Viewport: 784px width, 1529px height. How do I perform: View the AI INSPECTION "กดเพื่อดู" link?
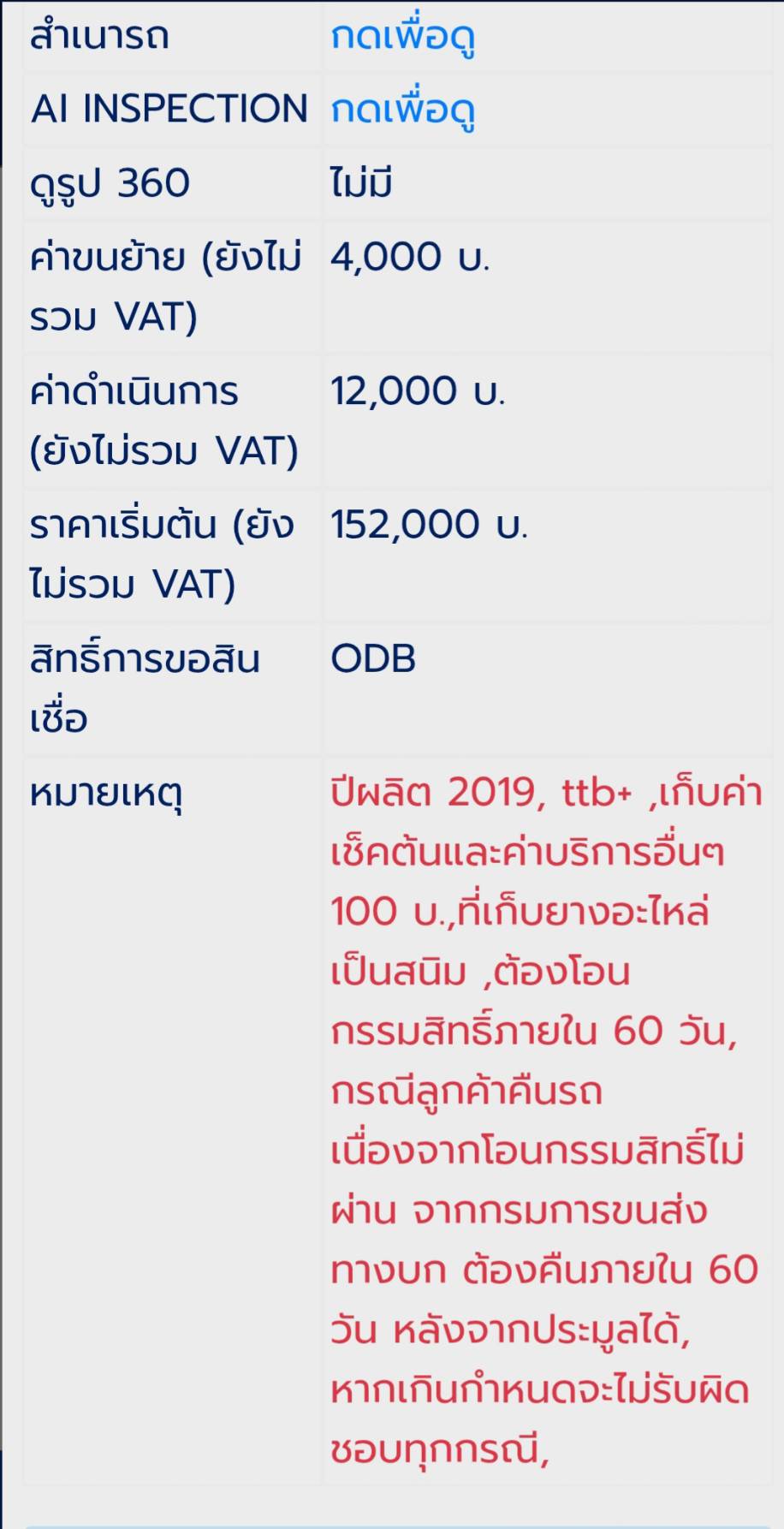(x=402, y=110)
